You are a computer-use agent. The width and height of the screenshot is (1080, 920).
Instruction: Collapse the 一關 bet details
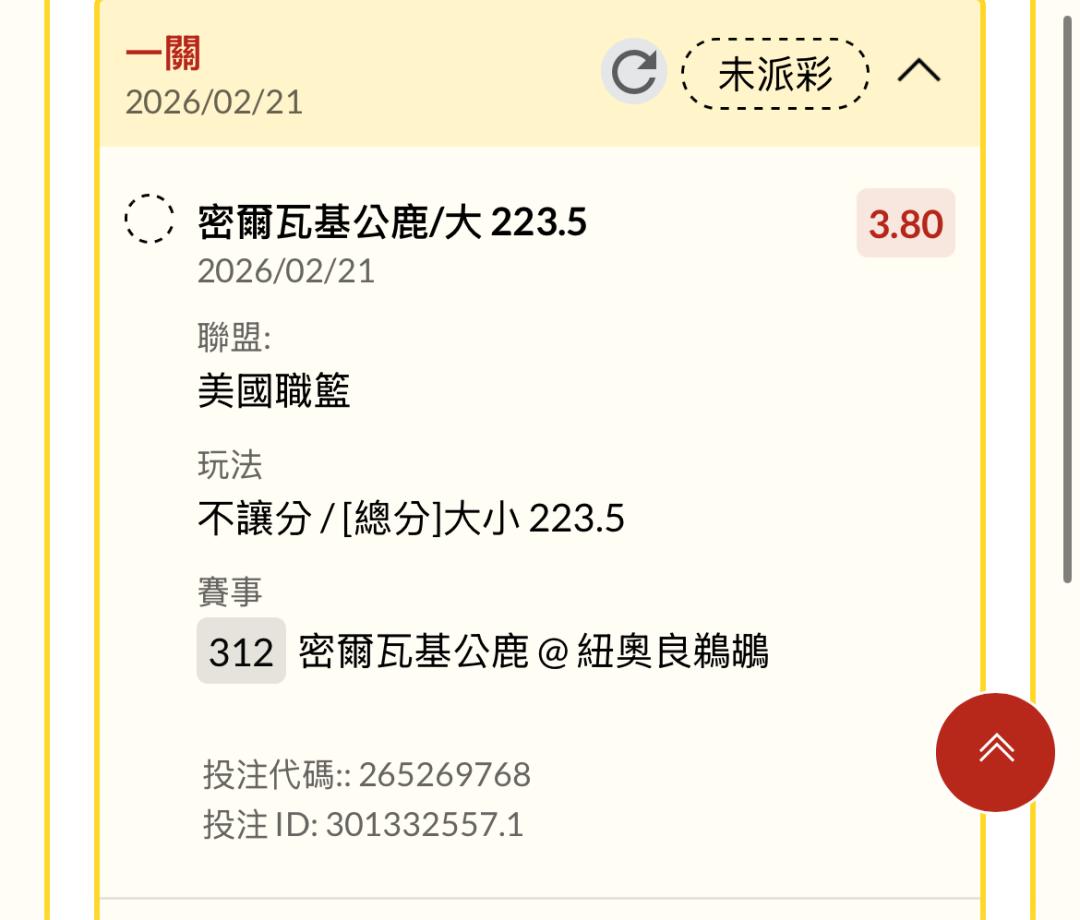919,71
